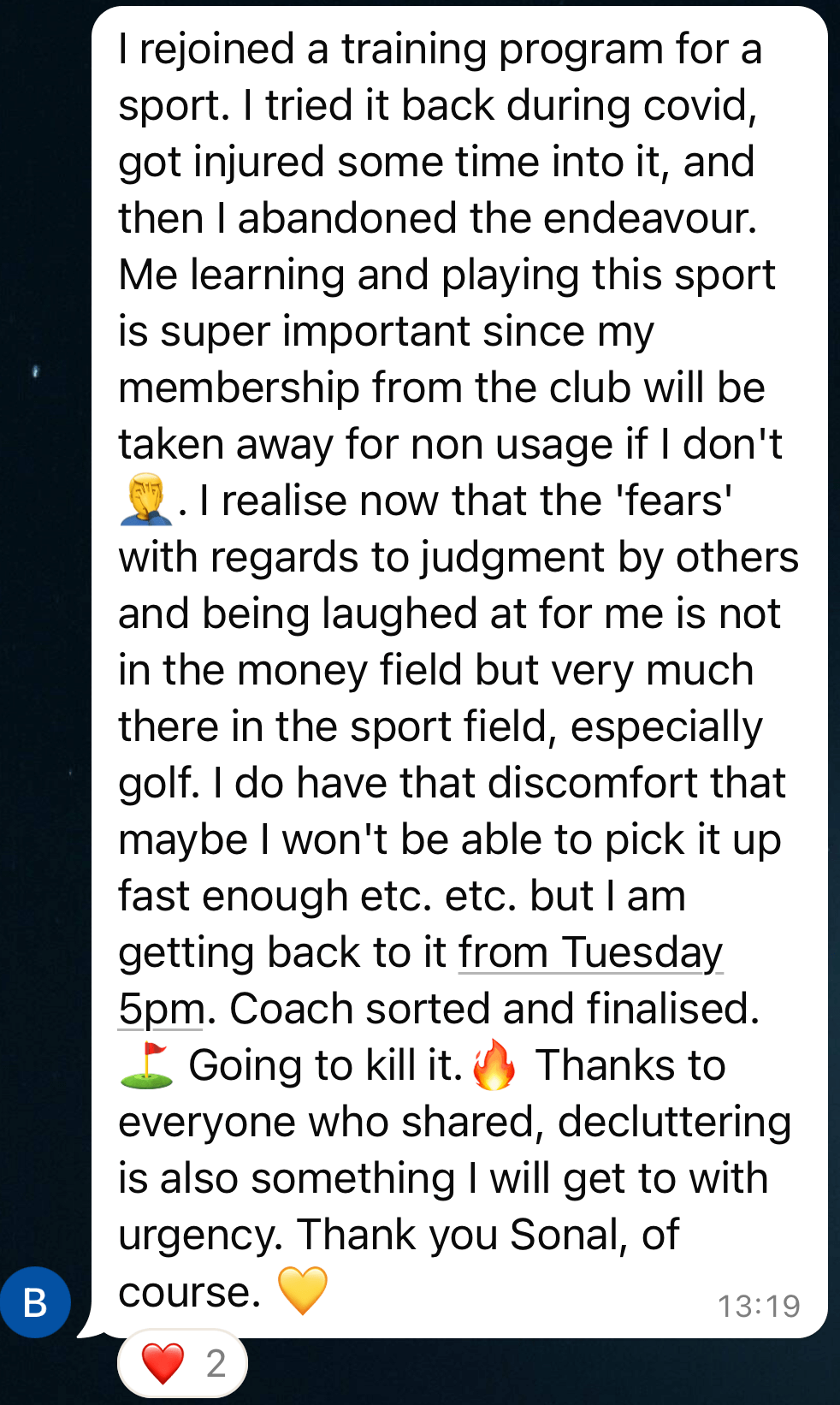840x1405 pixels.
Task: Open sender profile via the B avatar
Action: pyautogui.click(x=35, y=1302)
